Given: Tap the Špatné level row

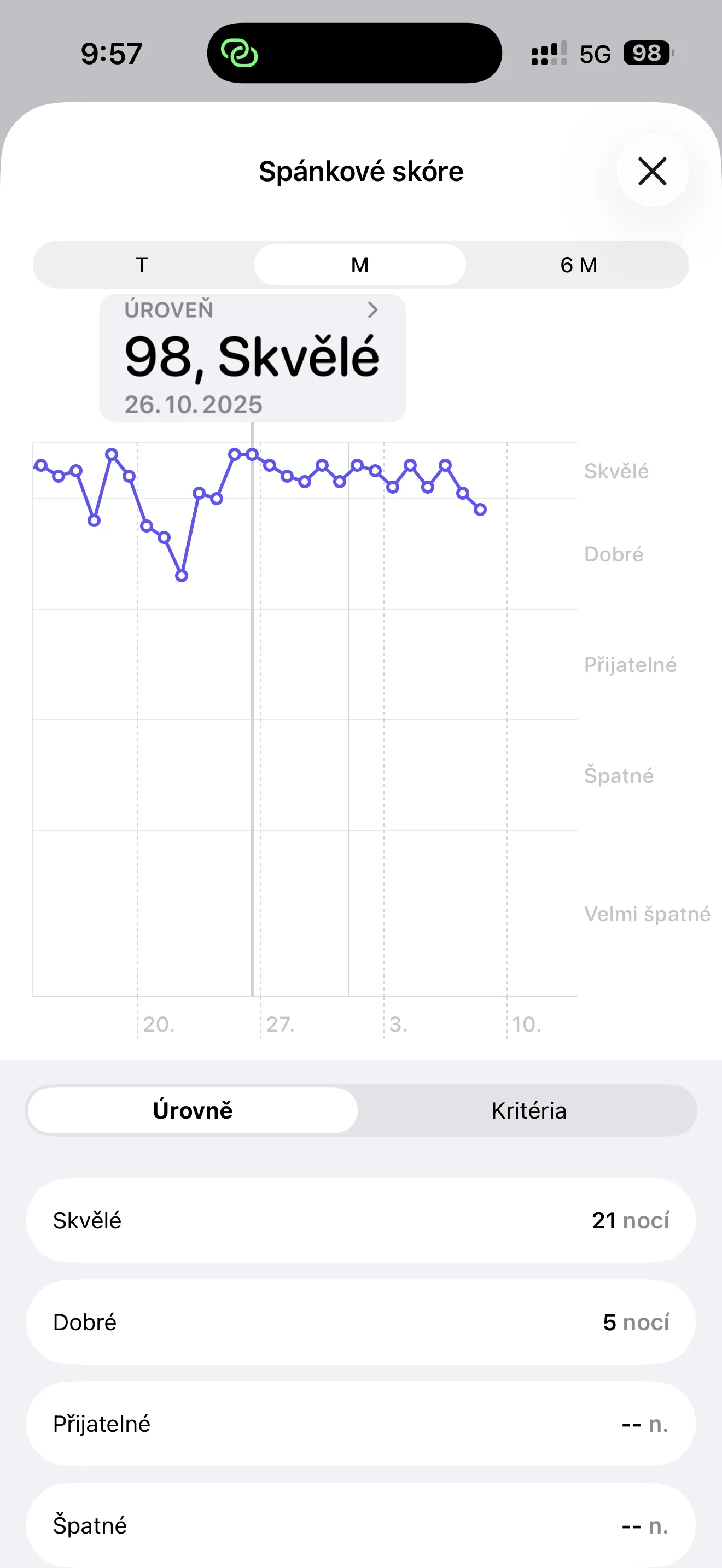Looking at the screenshot, I should point(360,1525).
